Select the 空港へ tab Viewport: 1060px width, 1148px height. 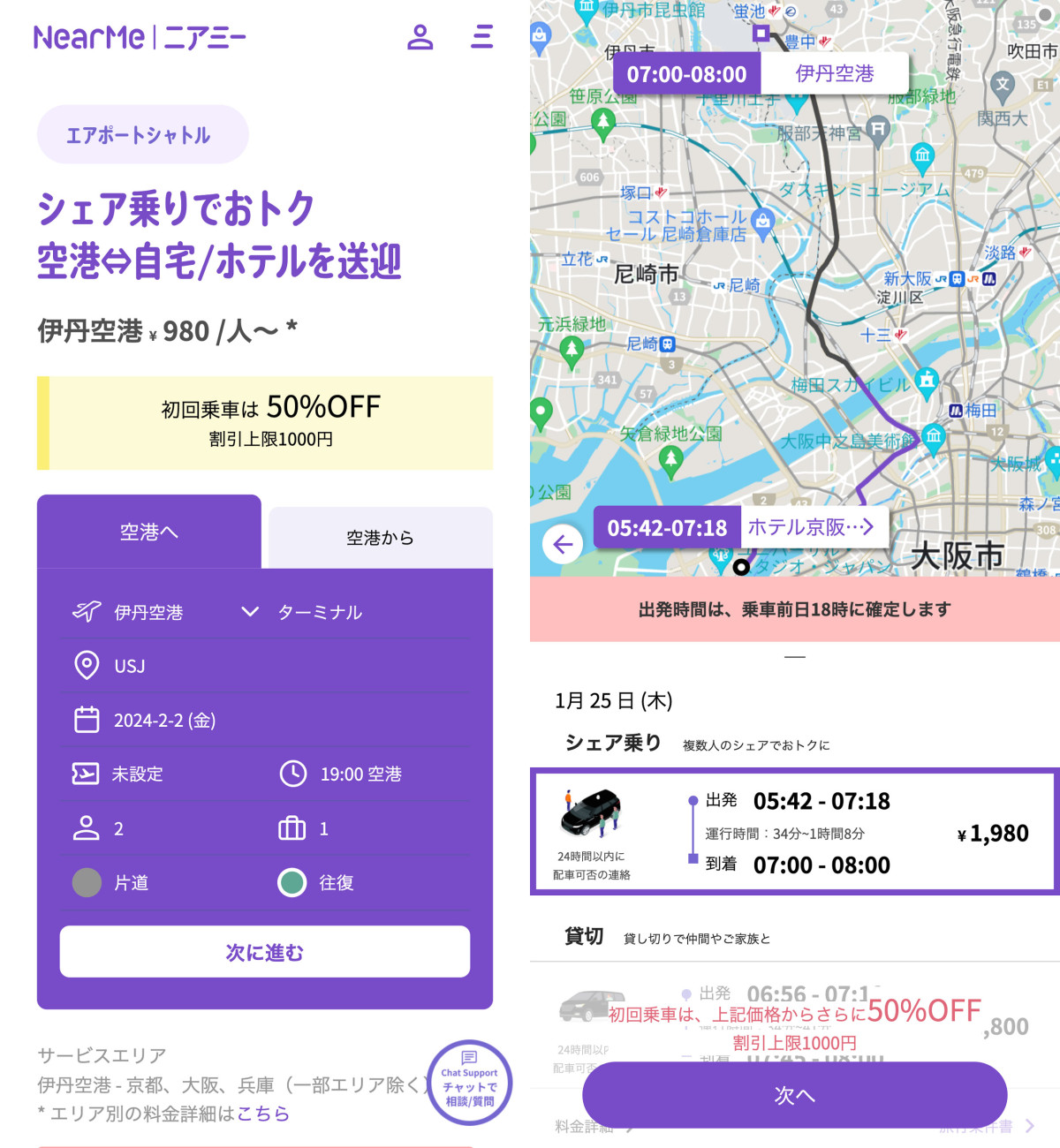coord(148,532)
